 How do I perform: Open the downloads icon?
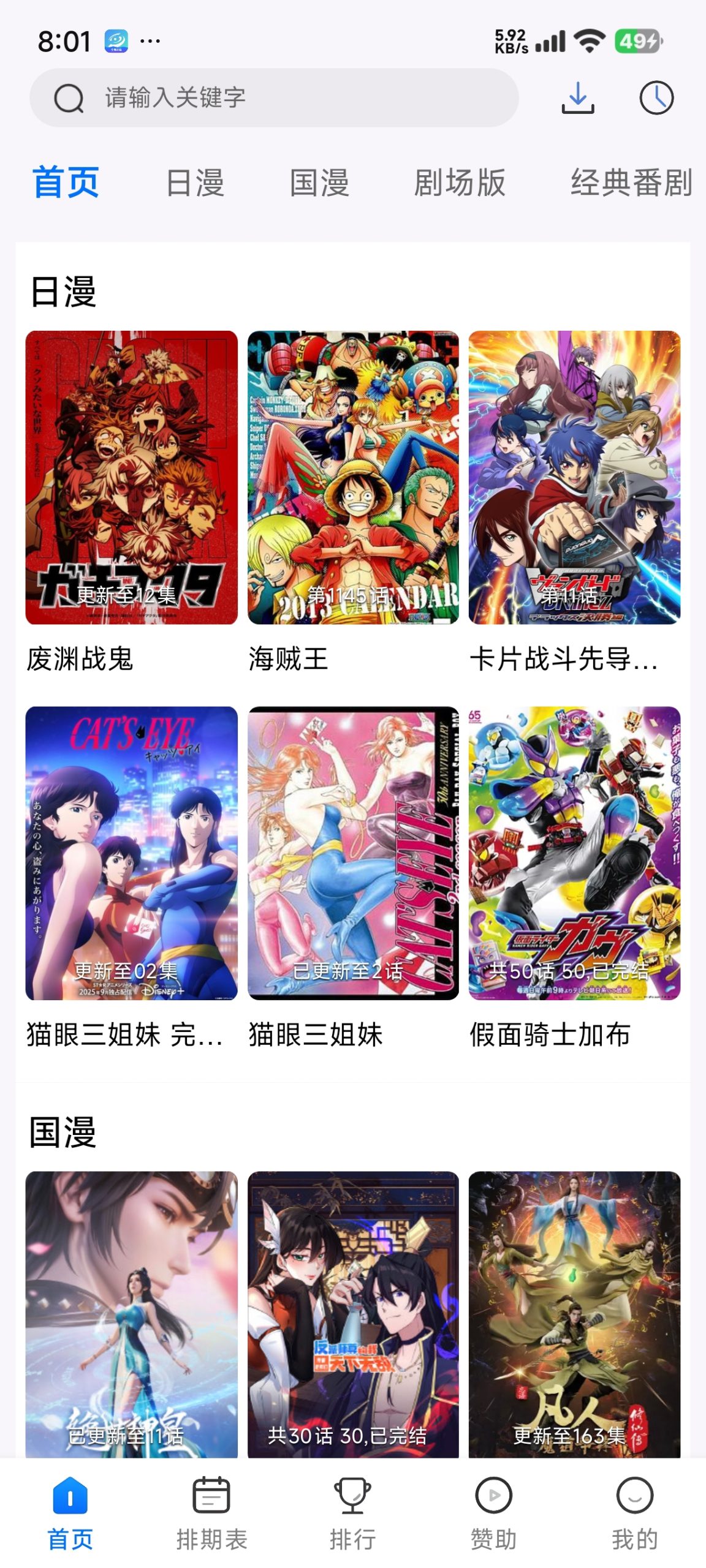577,98
